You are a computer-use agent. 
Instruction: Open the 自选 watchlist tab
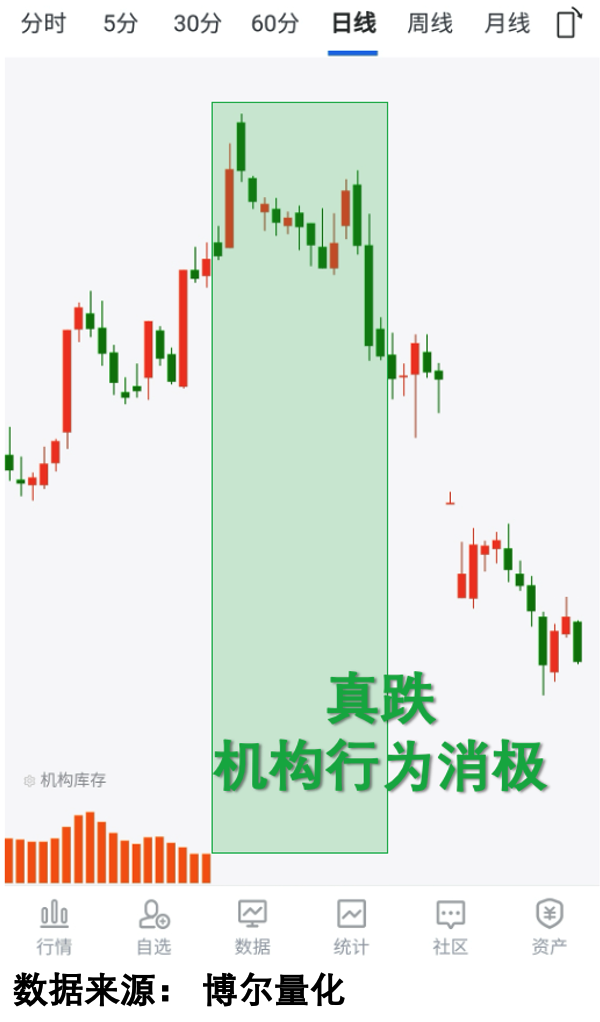coord(153,927)
